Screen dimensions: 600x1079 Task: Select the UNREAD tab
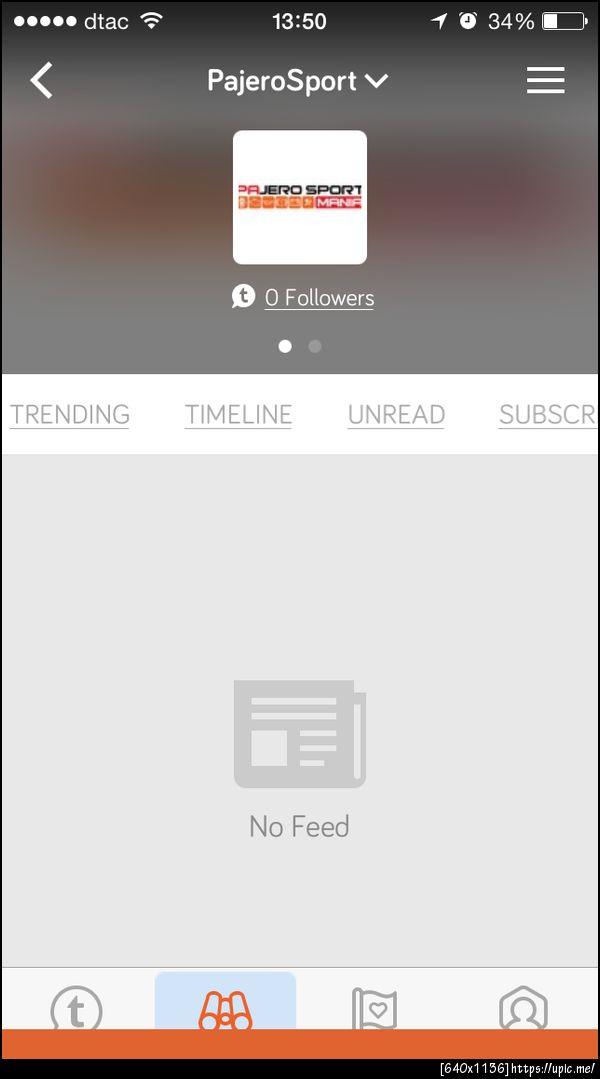pyautogui.click(x=396, y=415)
